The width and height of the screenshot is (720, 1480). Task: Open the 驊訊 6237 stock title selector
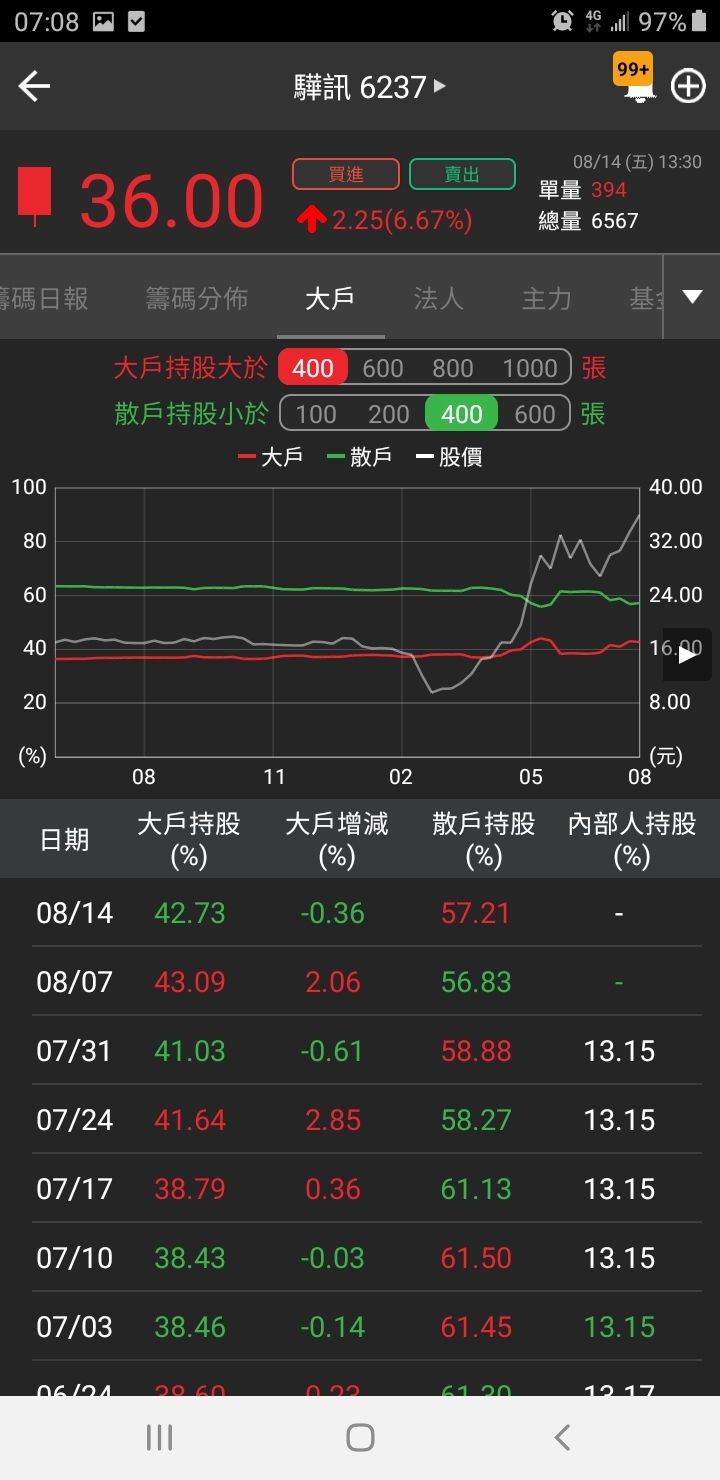[368, 87]
